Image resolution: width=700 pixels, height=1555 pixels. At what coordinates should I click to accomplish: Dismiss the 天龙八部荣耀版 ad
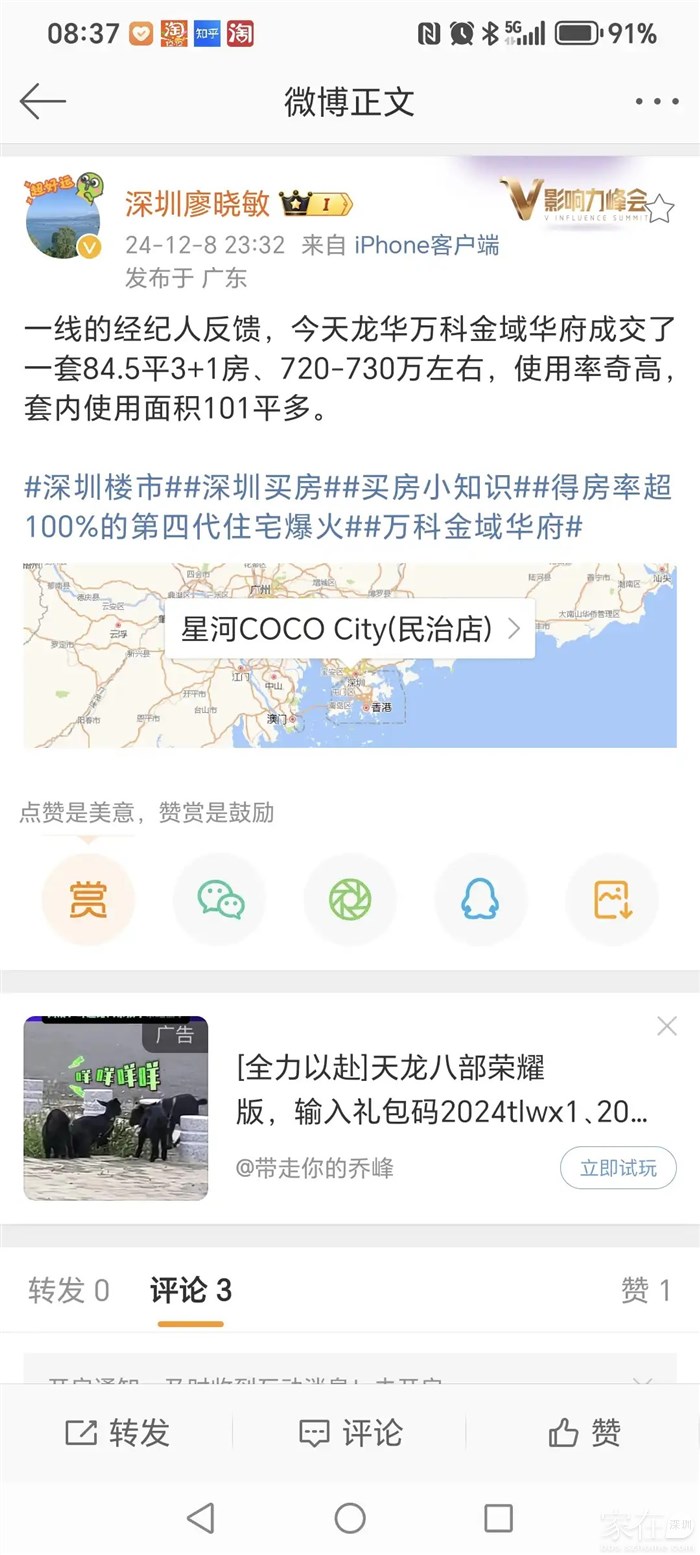[x=667, y=1026]
